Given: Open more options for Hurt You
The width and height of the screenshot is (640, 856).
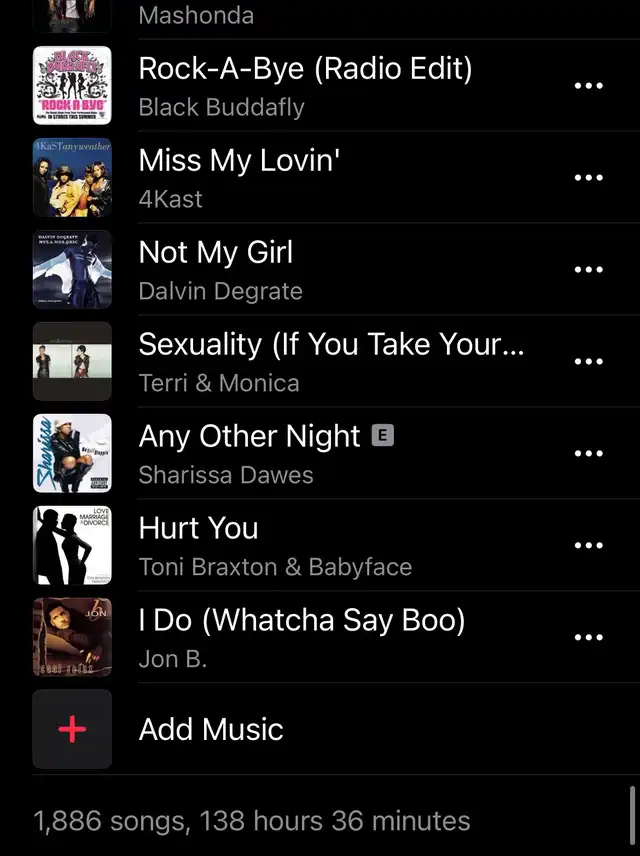Looking at the screenshot, I should (589, 546).
